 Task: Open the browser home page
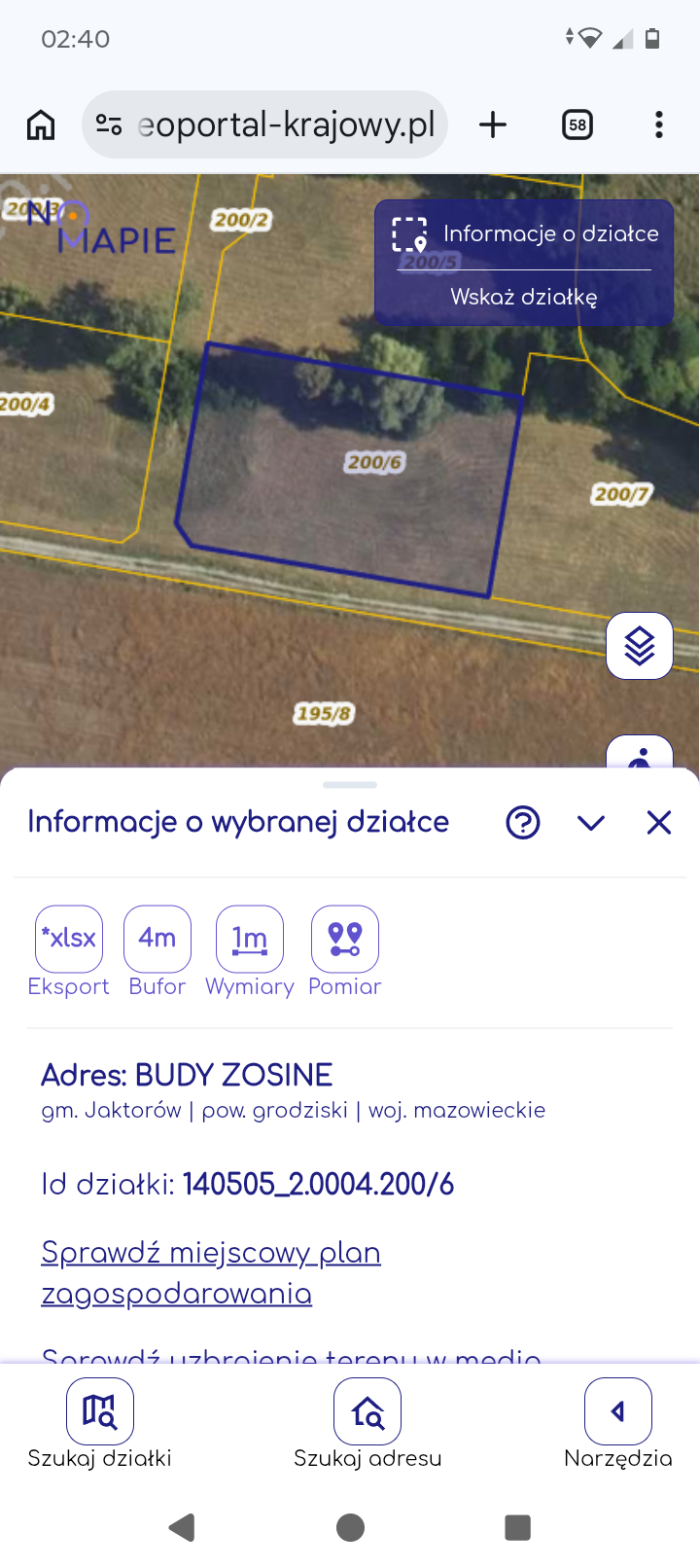click(x=41, y=125)
